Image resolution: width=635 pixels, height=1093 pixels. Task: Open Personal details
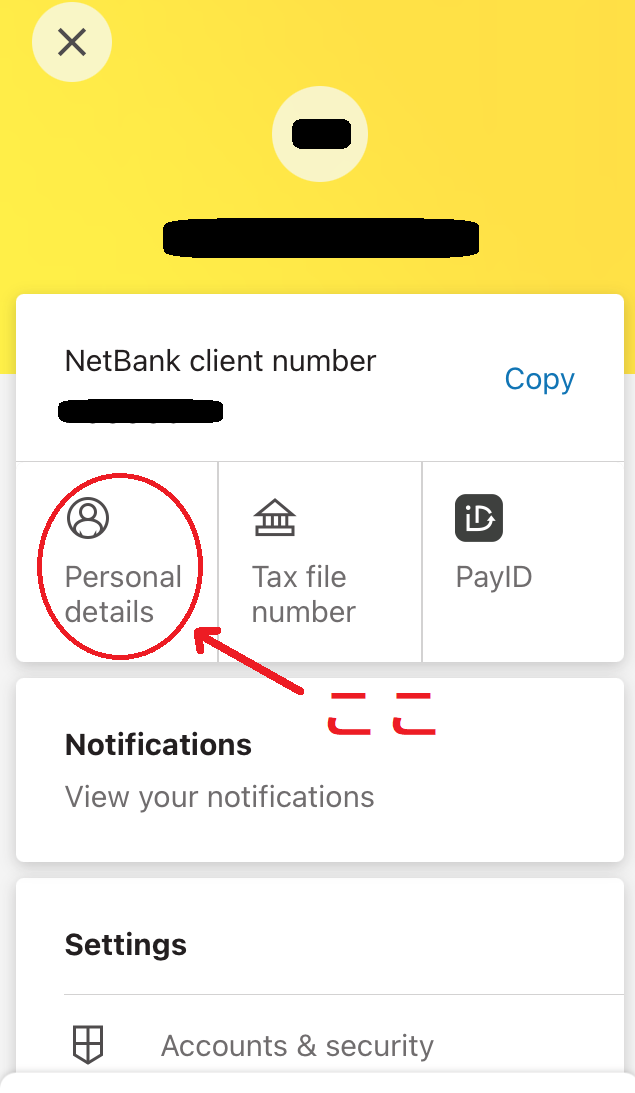pyautogui.click(x=117, y=562)
